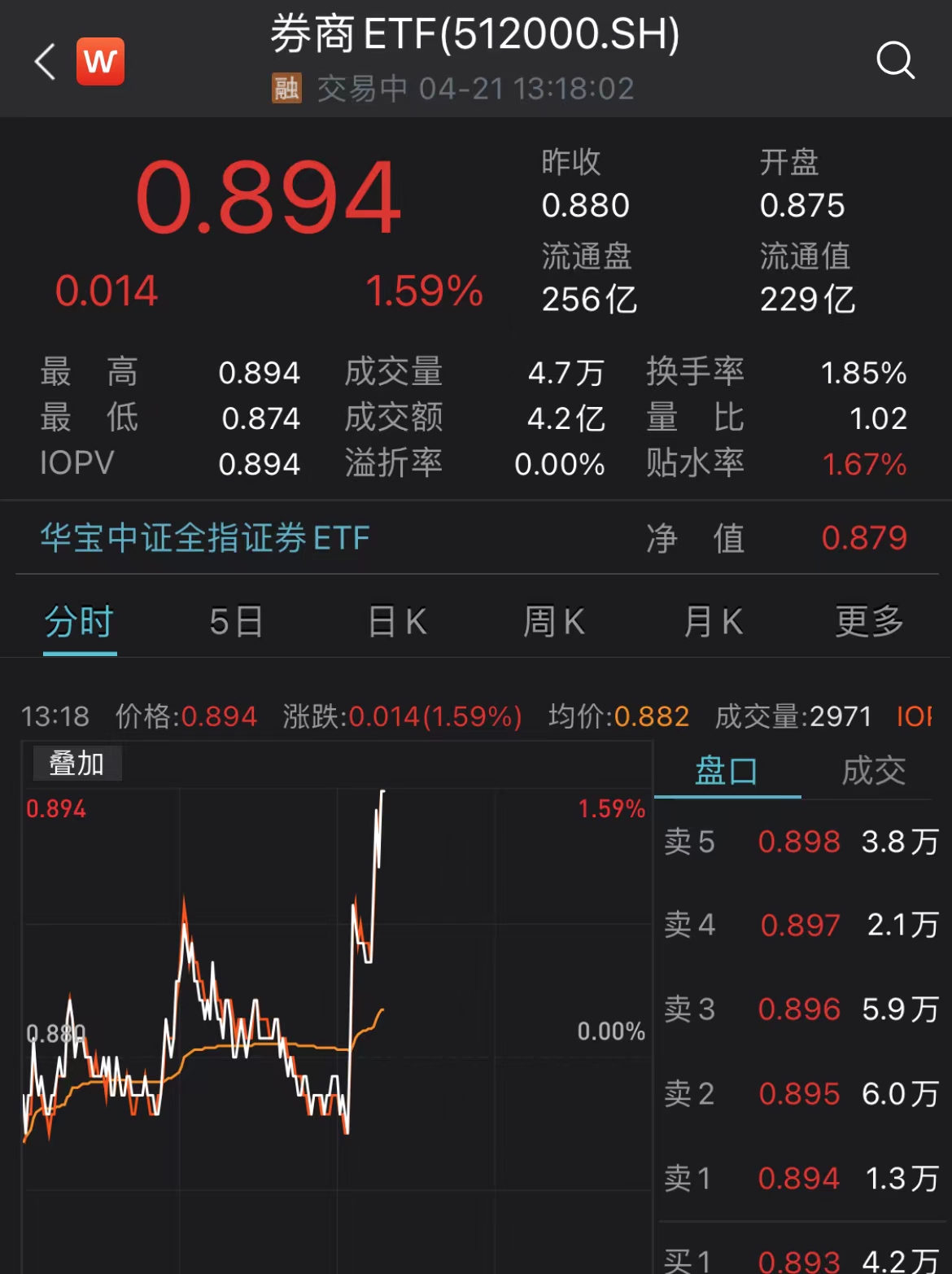Viewport: 952px width, 1274px height.
Task: View the 日K daily candlestick chart
Action: pos(395,620)
